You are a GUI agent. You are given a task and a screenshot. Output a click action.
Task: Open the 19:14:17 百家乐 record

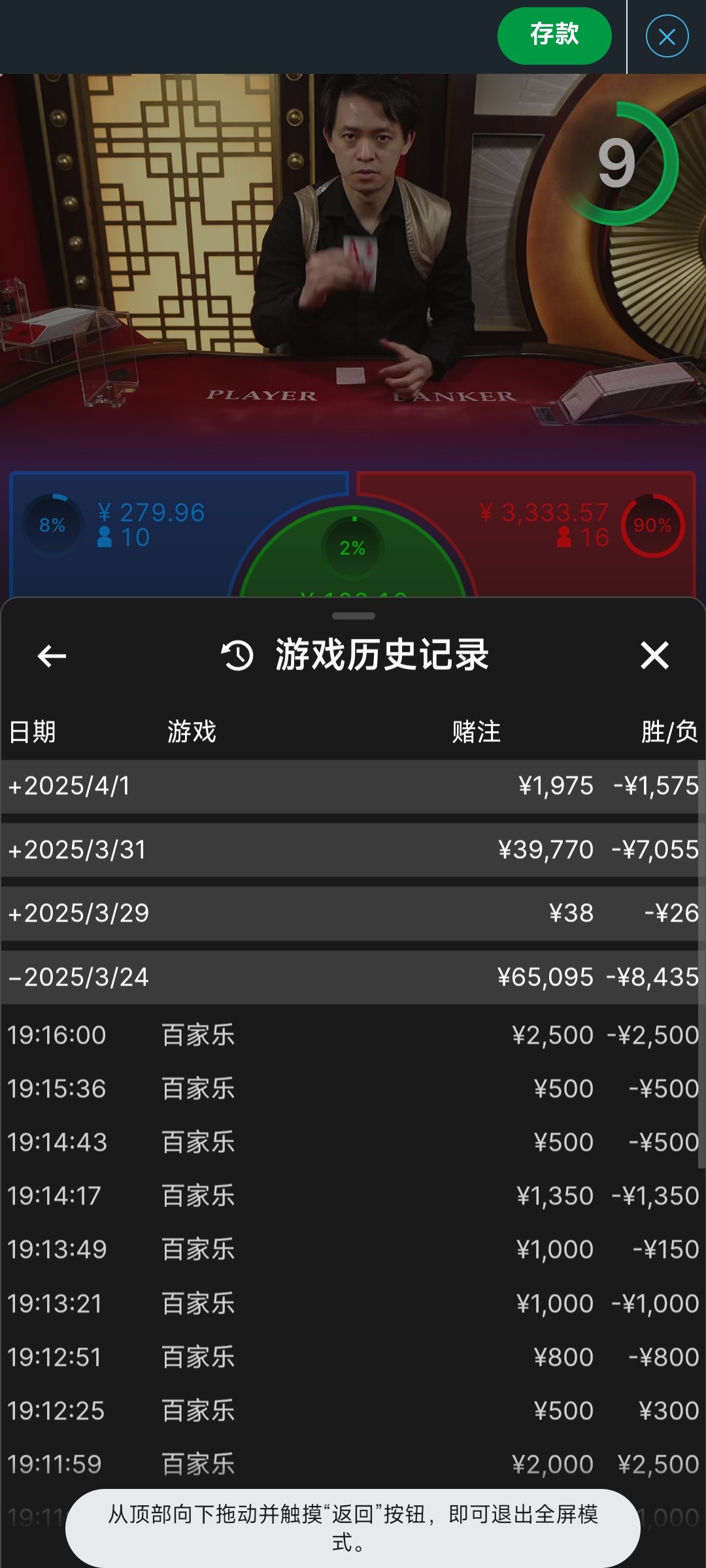tap(353, 1196)
